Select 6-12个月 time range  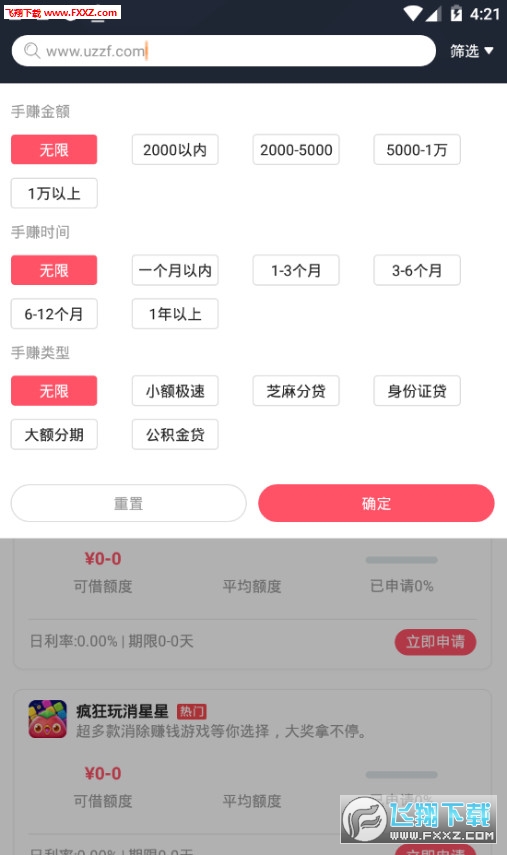click(x=54, y=314)
